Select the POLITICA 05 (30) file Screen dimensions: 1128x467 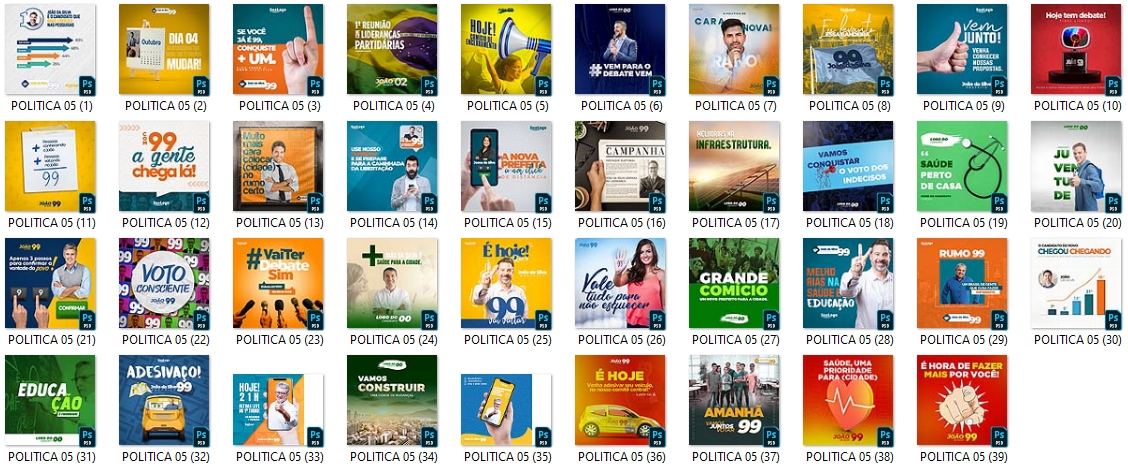point(1076,284)
